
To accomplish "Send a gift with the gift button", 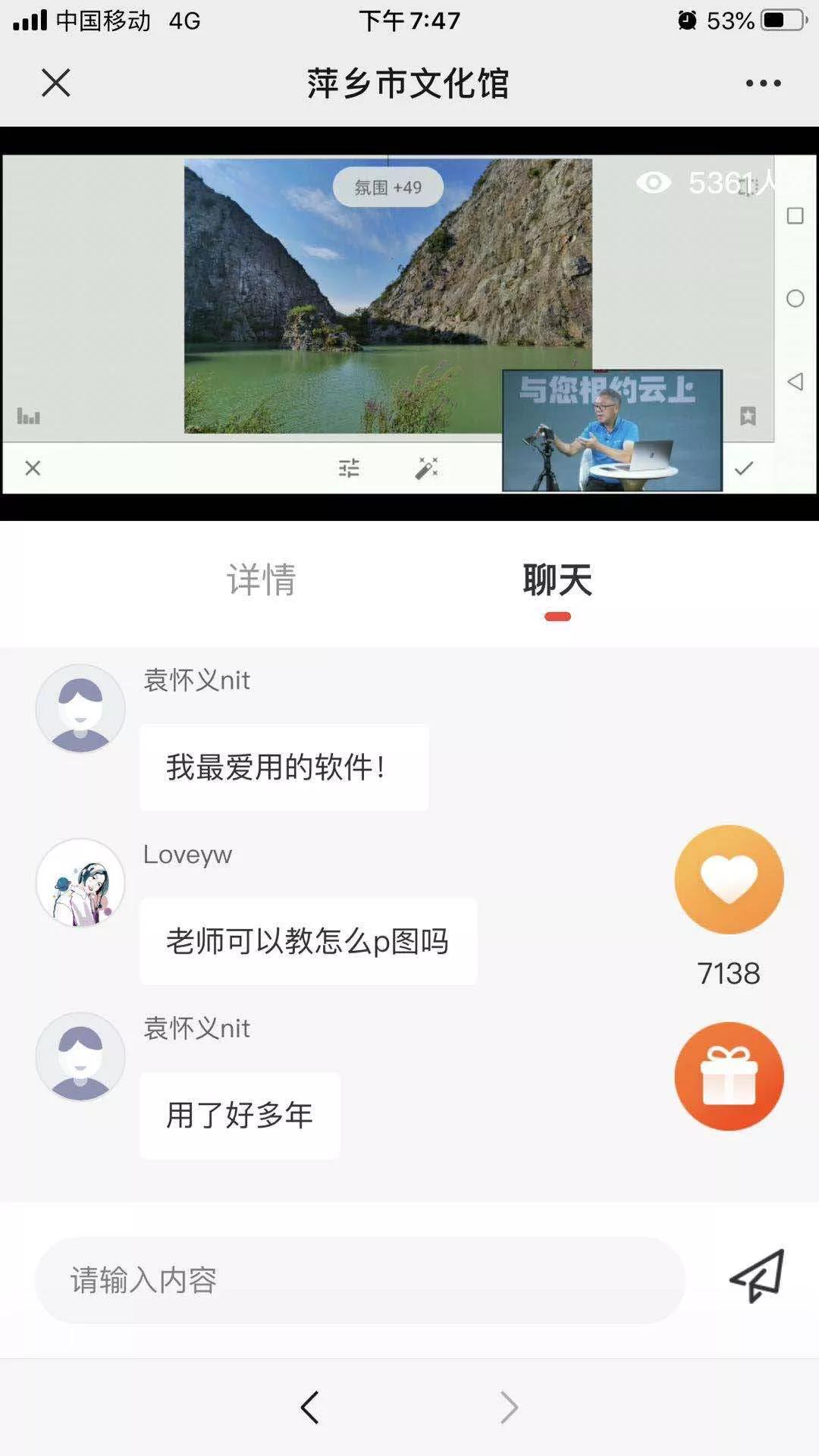I will click(729, 1076).
